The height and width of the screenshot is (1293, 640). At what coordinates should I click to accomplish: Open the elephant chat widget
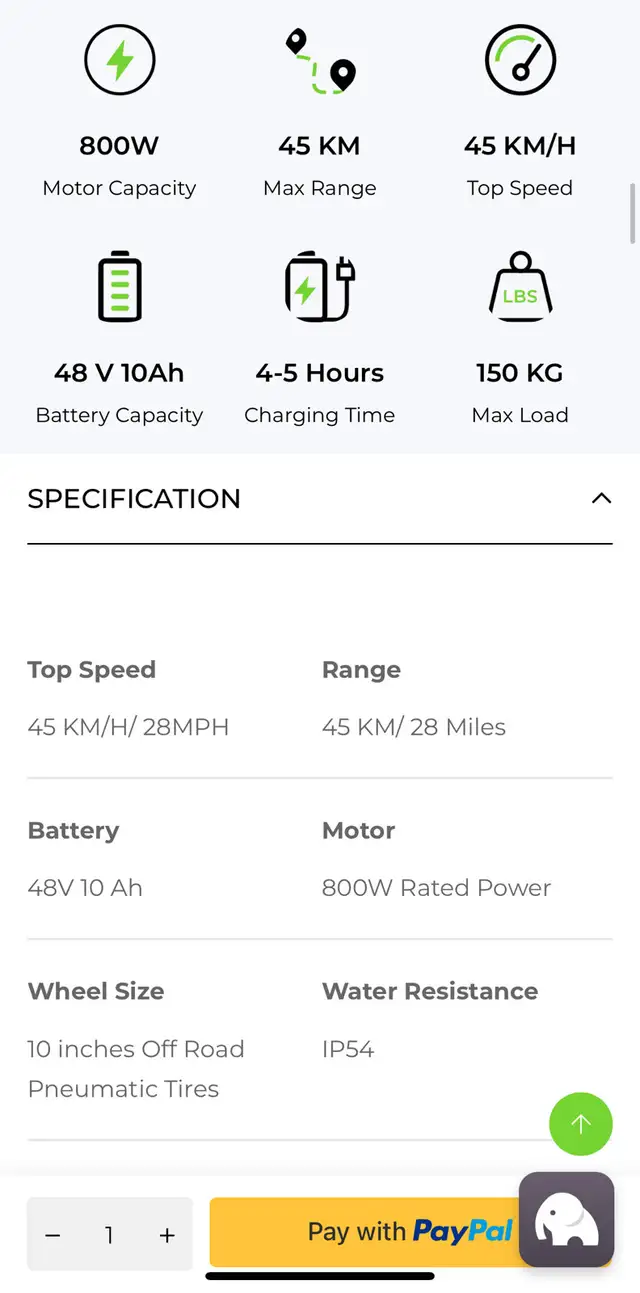pos(567,1220)
